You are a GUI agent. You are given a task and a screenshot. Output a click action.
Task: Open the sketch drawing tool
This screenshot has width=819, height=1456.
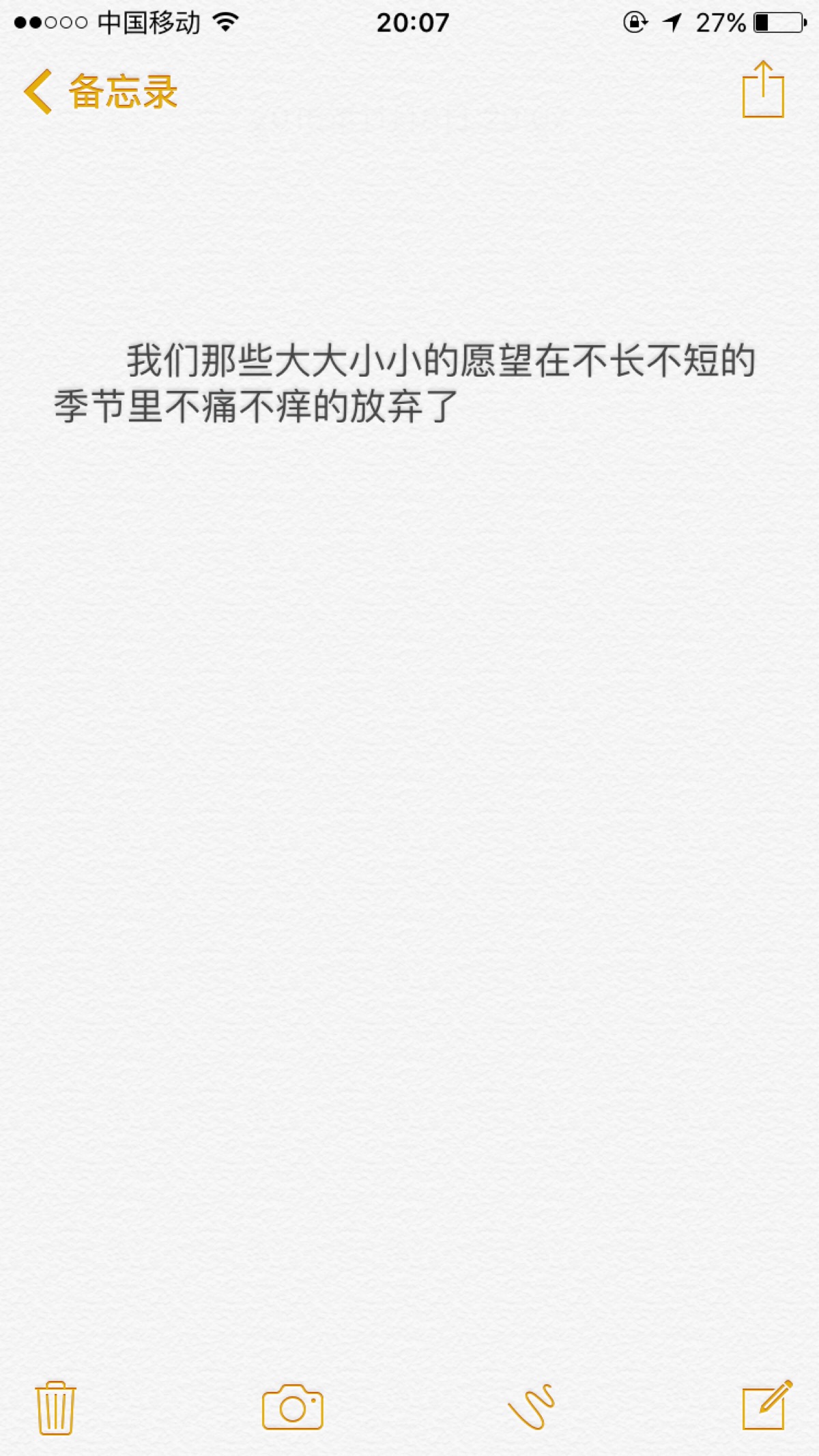click(531, 1407)
